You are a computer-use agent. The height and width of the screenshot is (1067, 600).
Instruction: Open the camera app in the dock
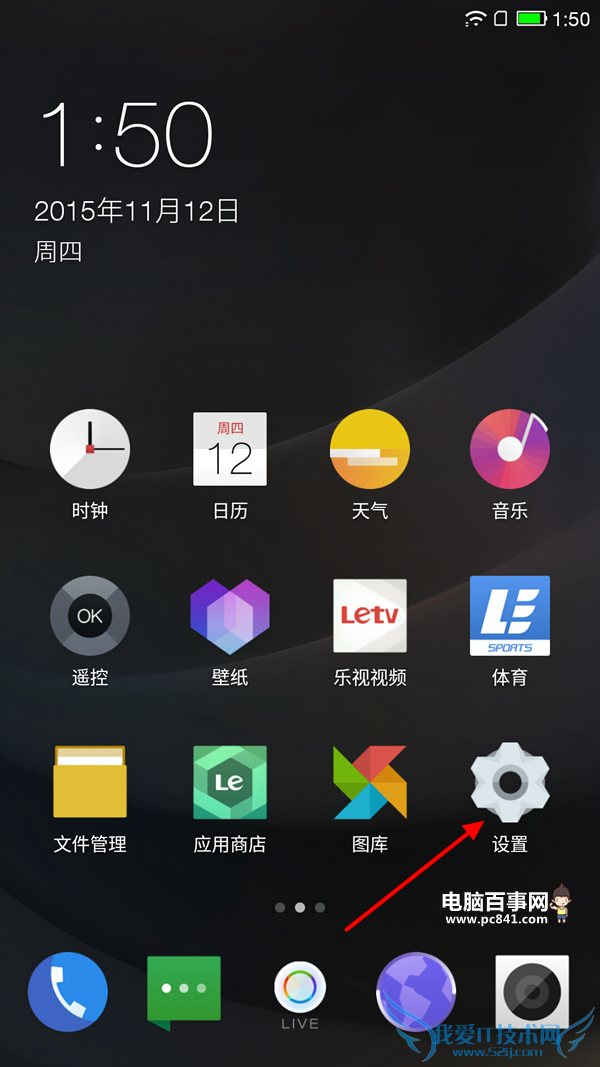pyautogui.click(x=532, y=991)
